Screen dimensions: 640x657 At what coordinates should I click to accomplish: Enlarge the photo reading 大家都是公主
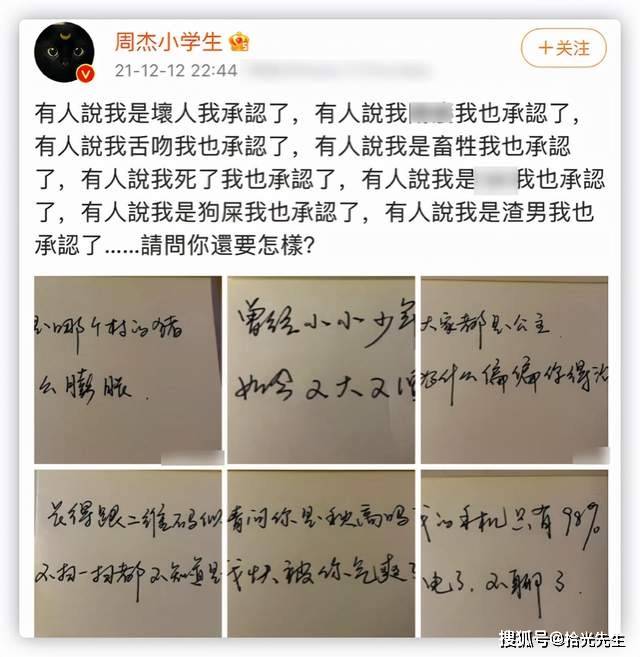tap(514, 368)
